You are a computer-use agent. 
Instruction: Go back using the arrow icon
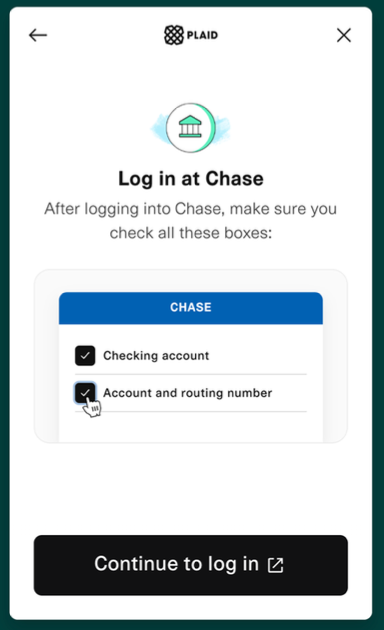click(38, 35)
